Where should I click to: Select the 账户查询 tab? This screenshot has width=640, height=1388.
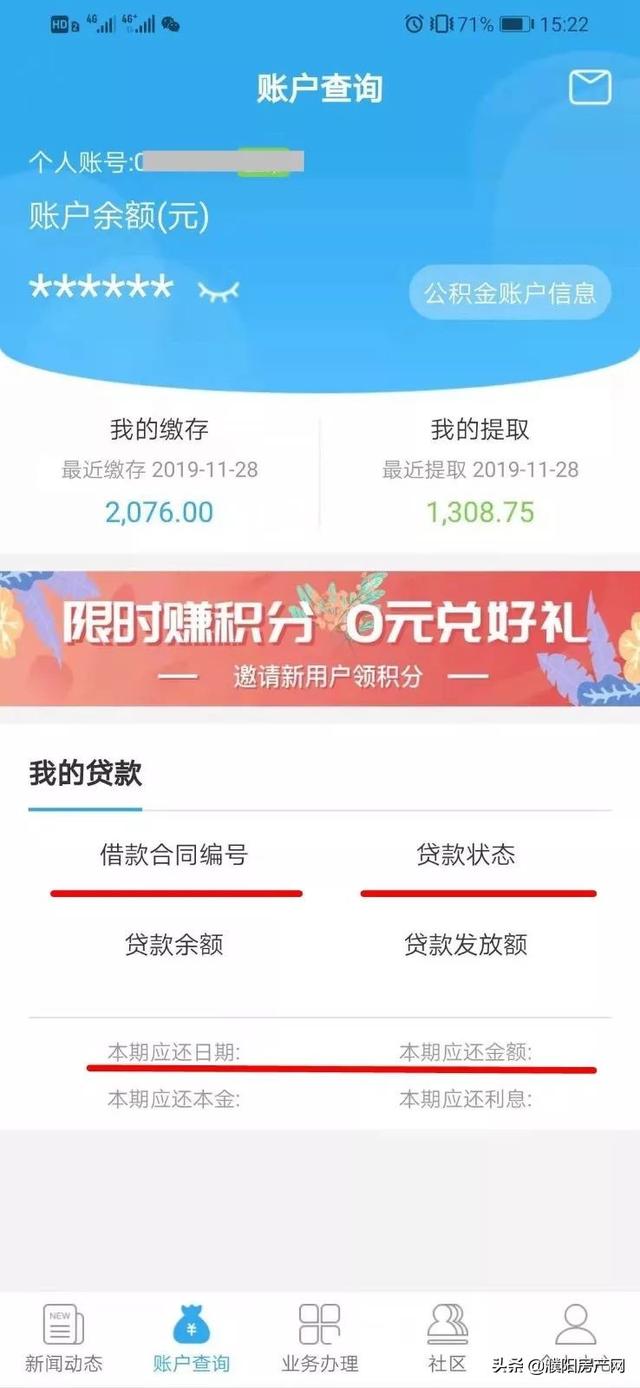[191, 1338]
